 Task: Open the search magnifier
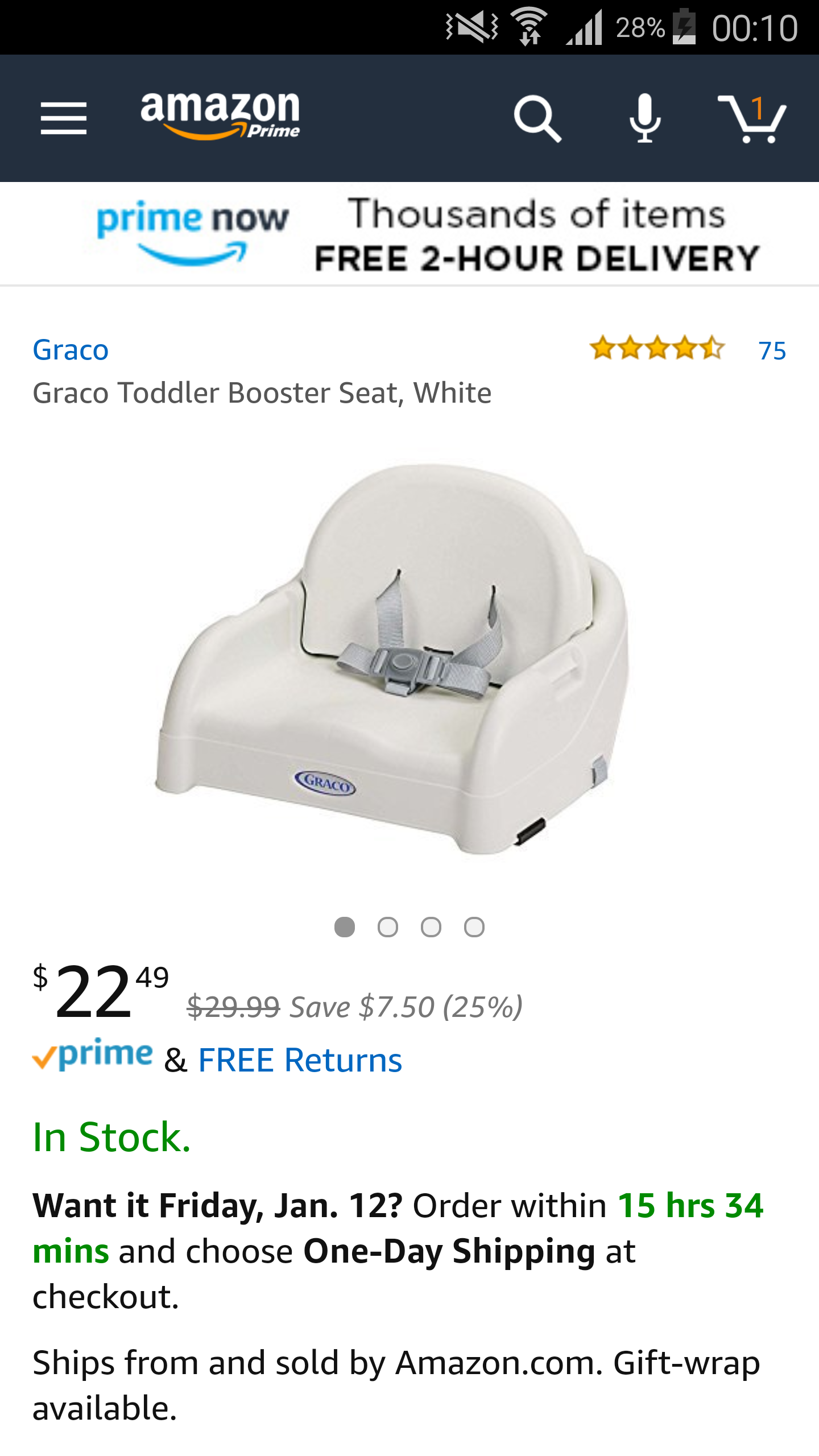[537, 118]
